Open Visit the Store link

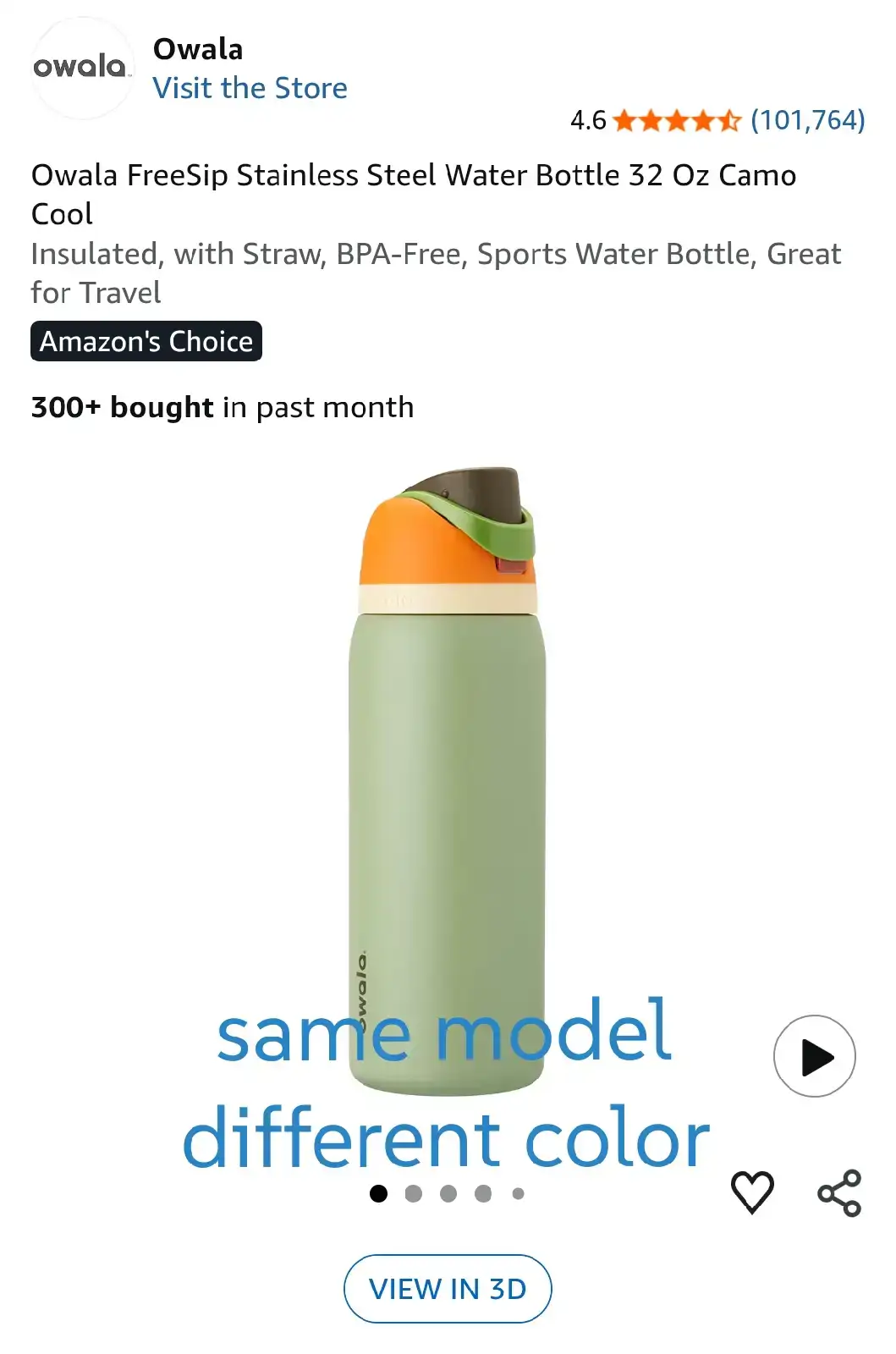(x=250, y=87)
